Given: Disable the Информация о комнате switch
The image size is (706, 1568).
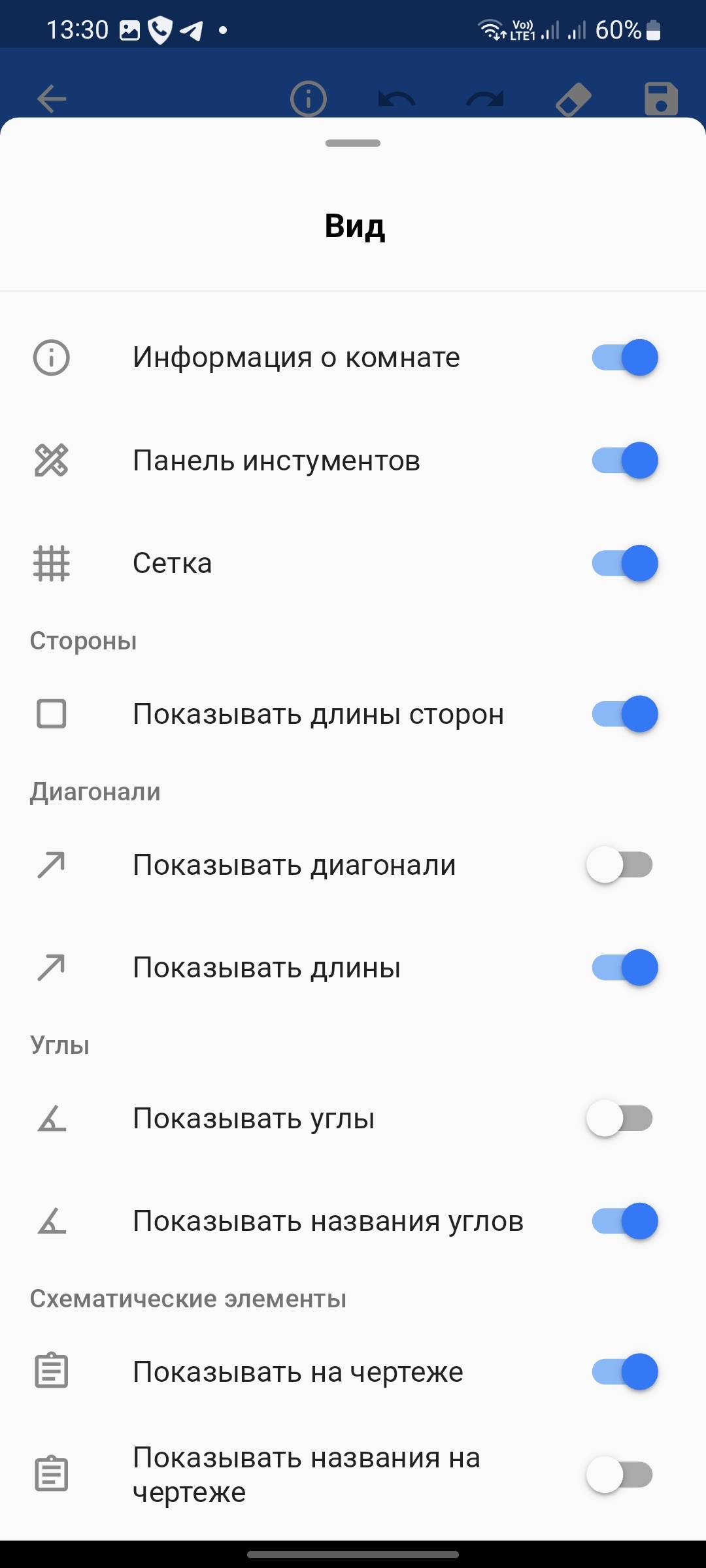Looking at the screenshot, I should [624, 357].
